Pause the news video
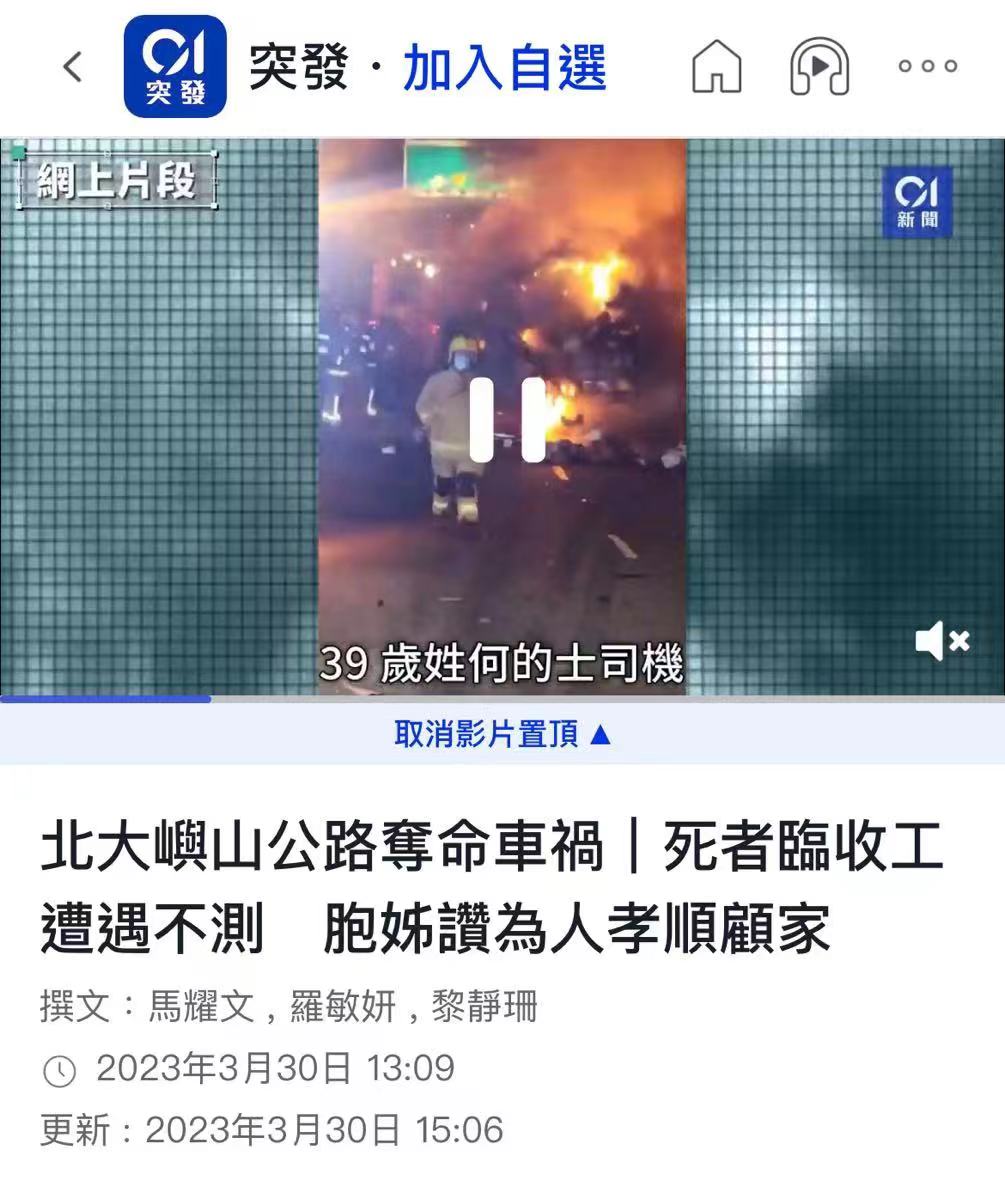Screen dimensions: 1005x1194 507,418
